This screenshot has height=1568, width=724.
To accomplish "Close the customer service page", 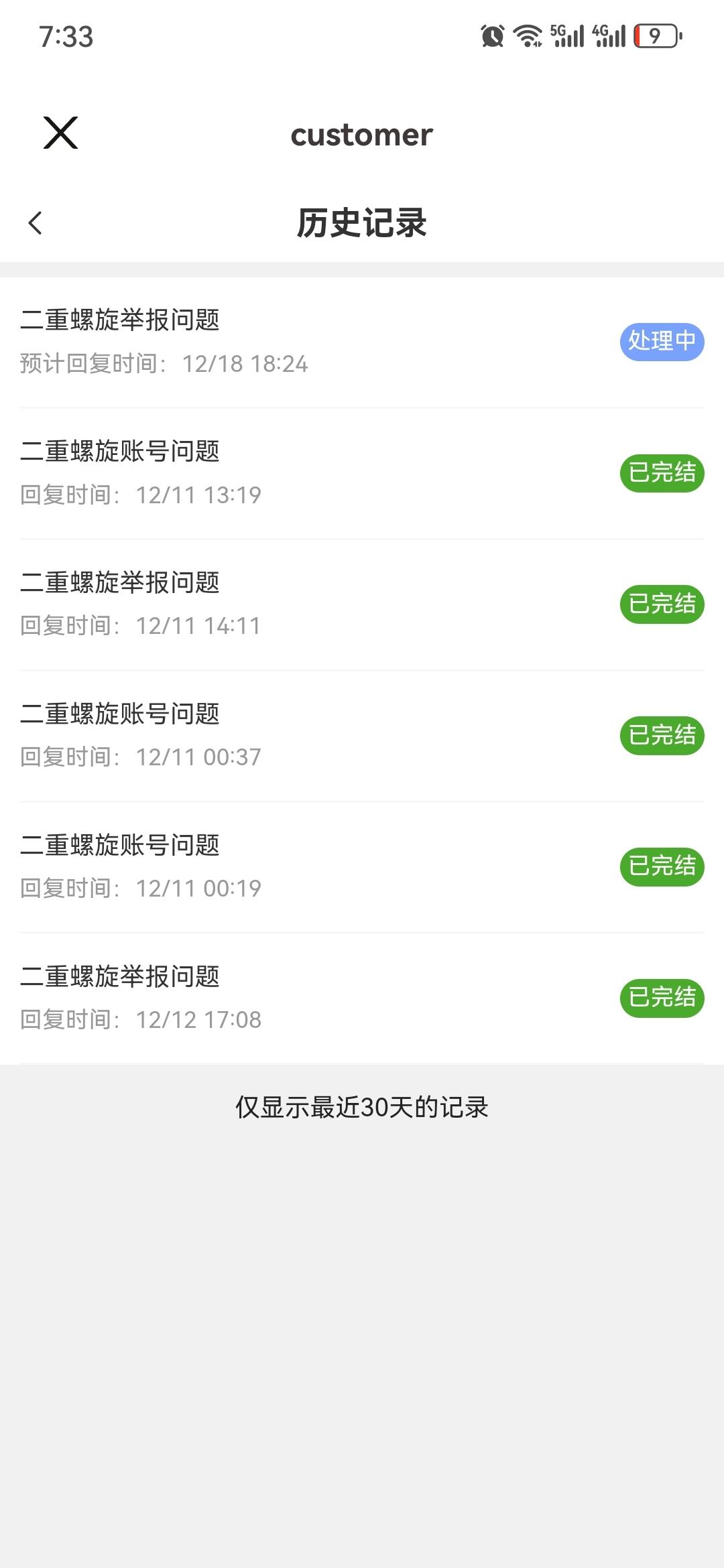I will 61,133.
